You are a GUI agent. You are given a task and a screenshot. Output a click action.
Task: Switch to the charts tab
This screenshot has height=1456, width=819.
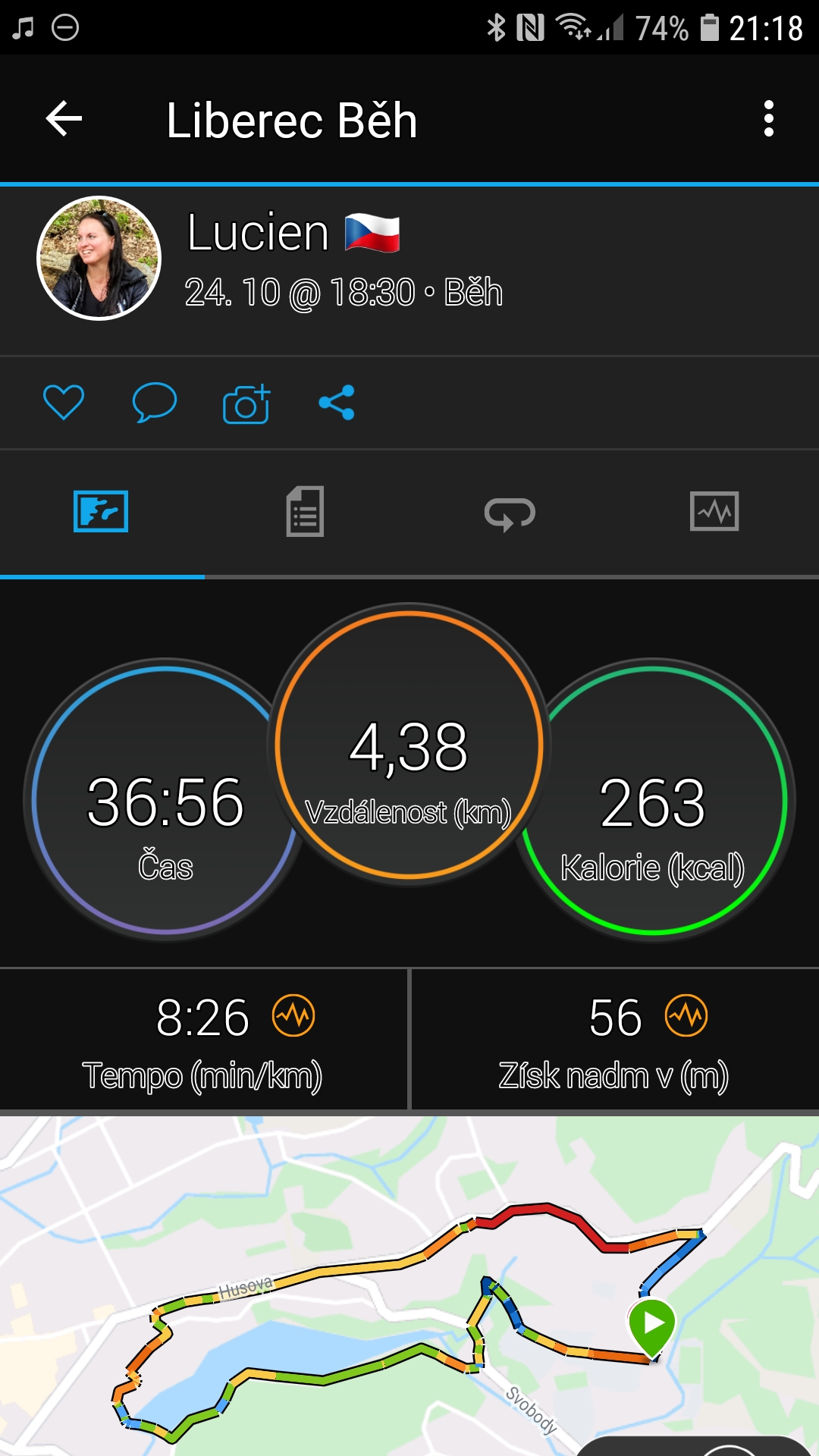[x=714, y=511]
